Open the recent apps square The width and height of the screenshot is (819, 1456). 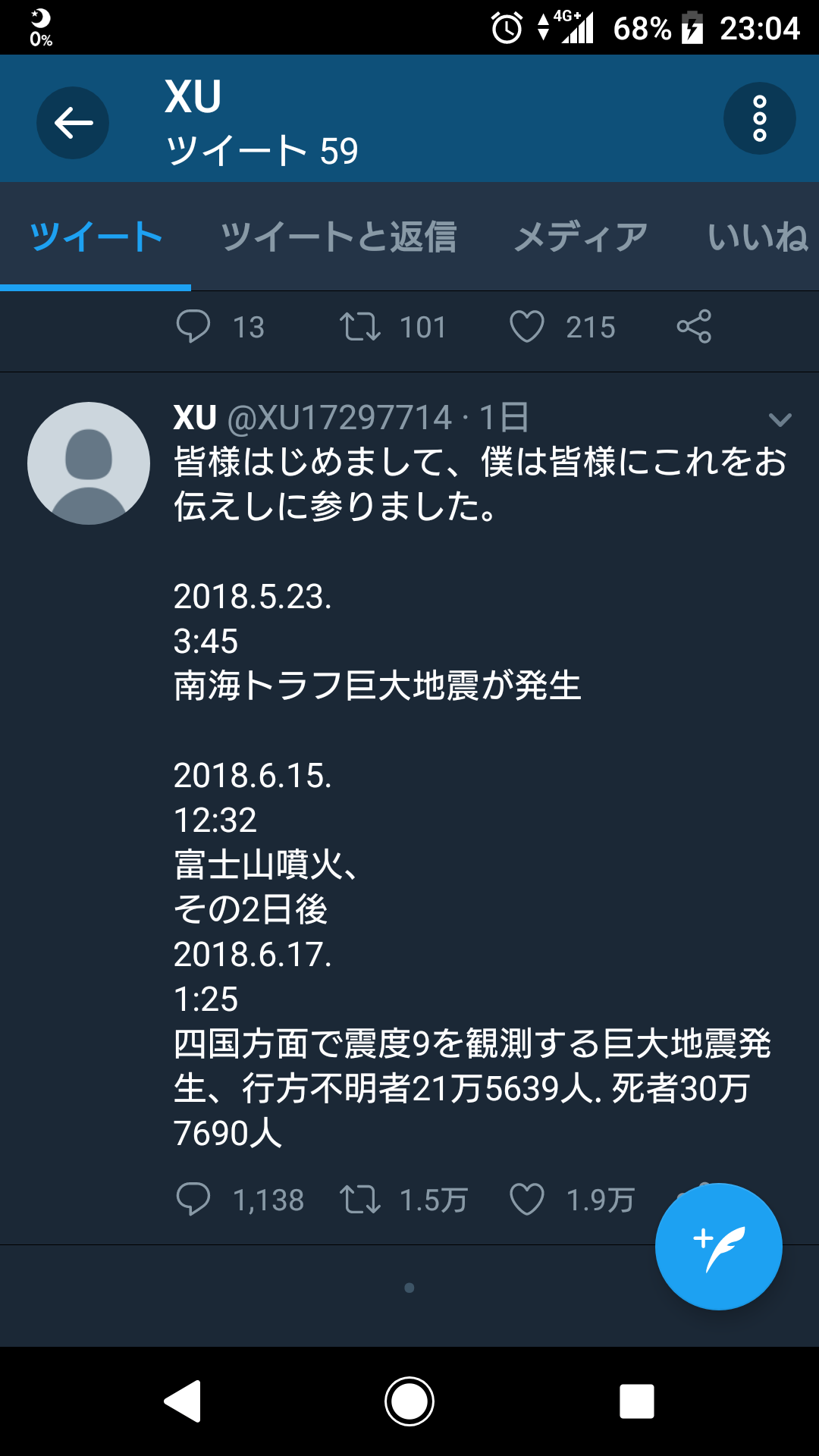pos(636,1401)
